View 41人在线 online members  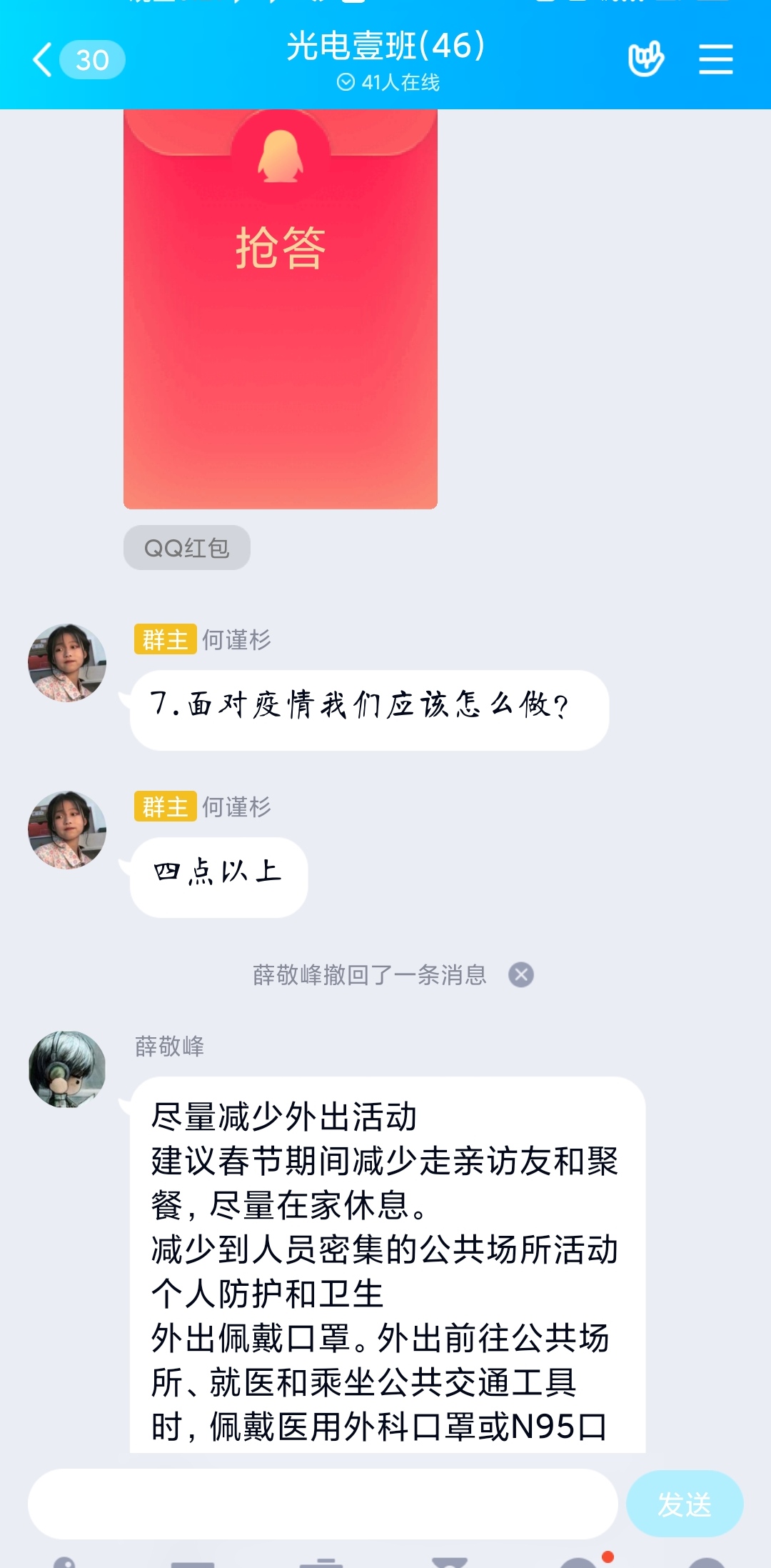pyautogui.click(x=388, y=83)
